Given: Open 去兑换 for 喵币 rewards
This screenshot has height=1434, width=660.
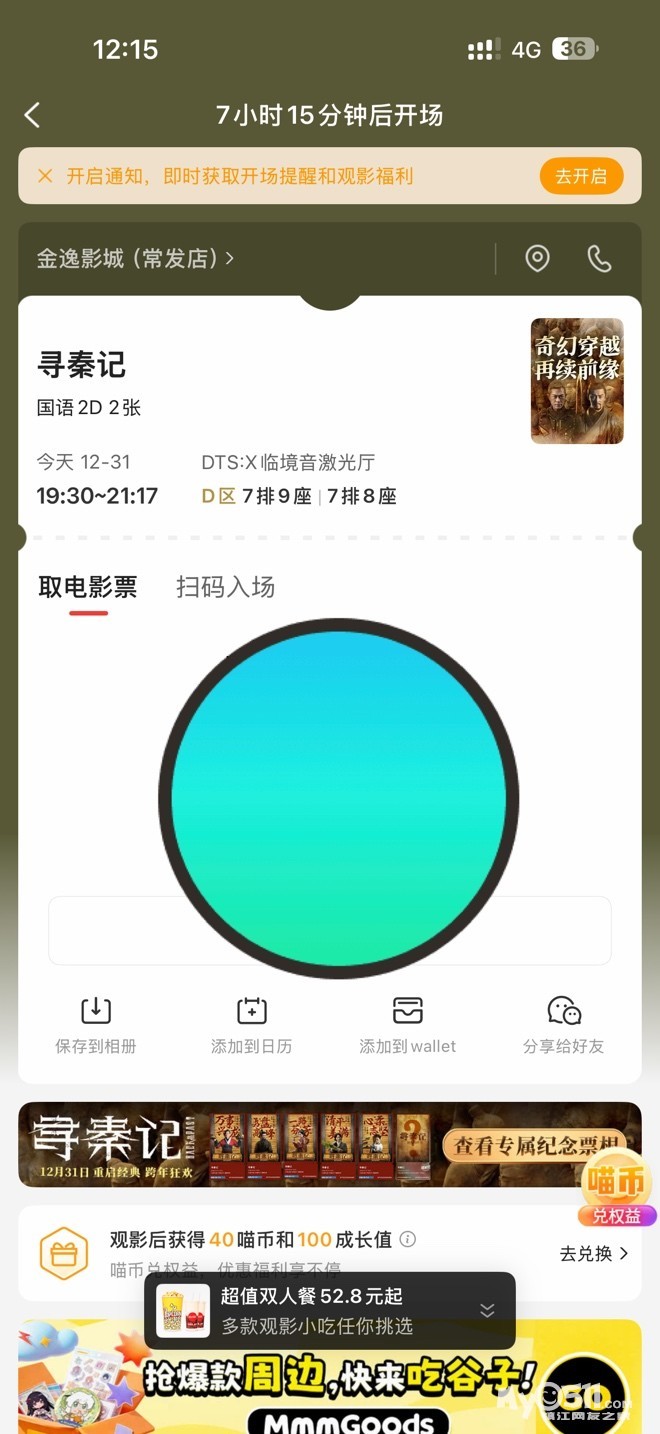Looking at the screenshot, I should point(594,1253).
